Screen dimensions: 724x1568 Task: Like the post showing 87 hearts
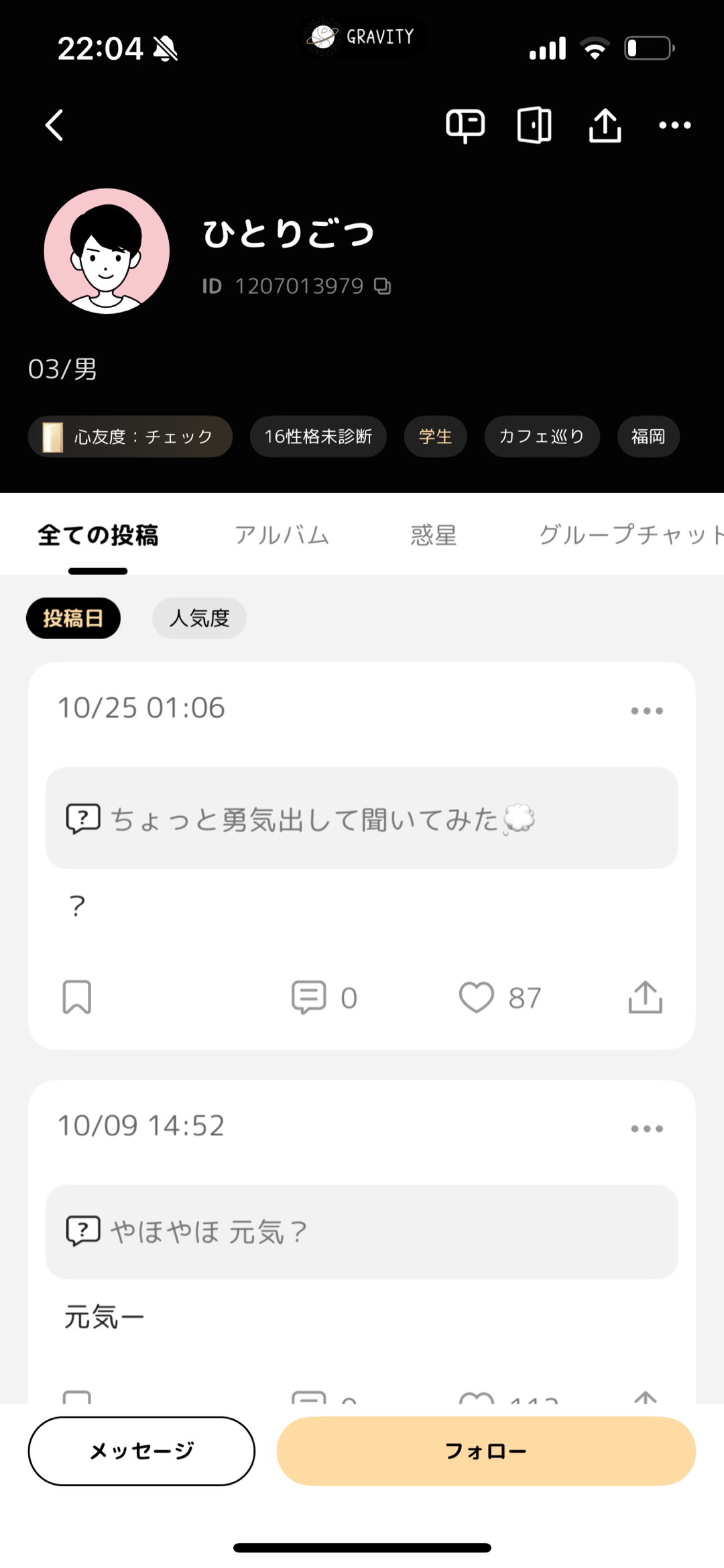pos(476,997)
